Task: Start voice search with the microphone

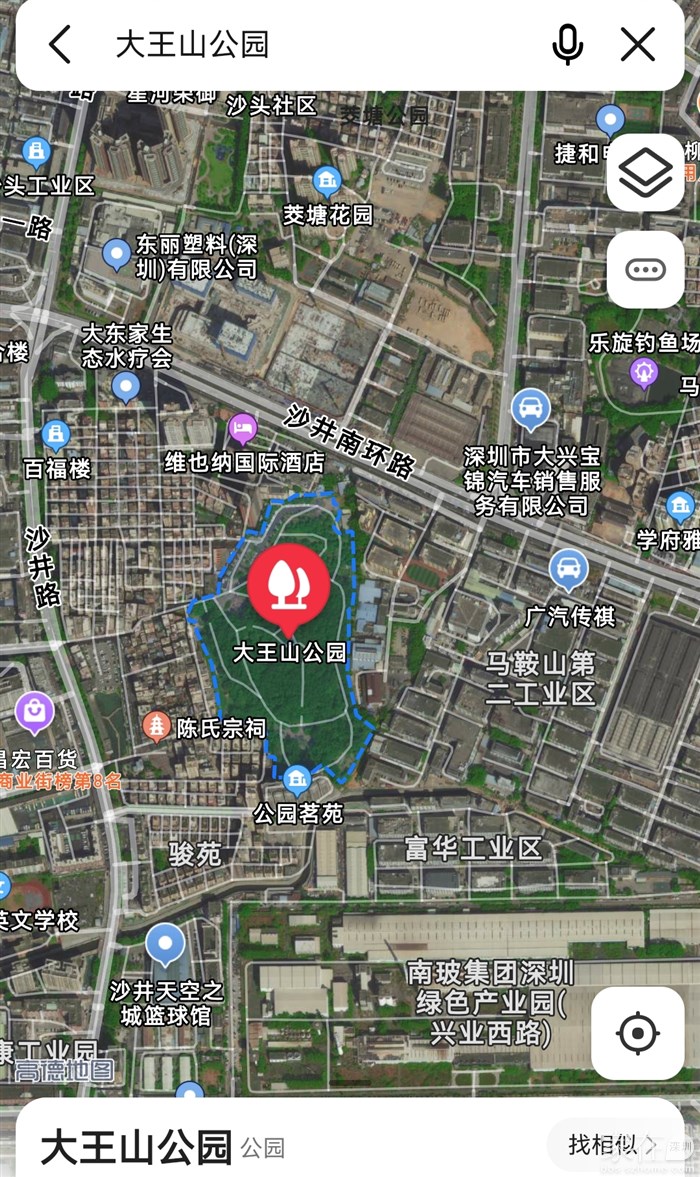Action: coord(568,45)
